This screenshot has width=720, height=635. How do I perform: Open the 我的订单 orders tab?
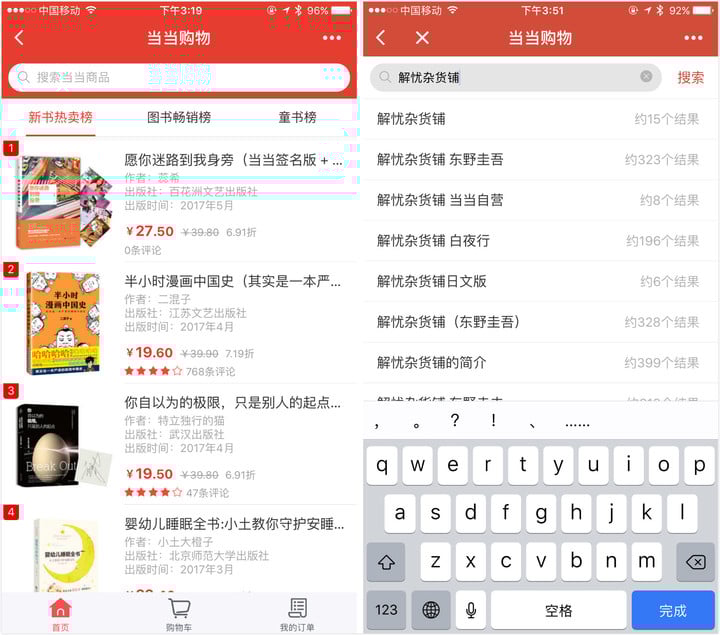tap(297, 613)
